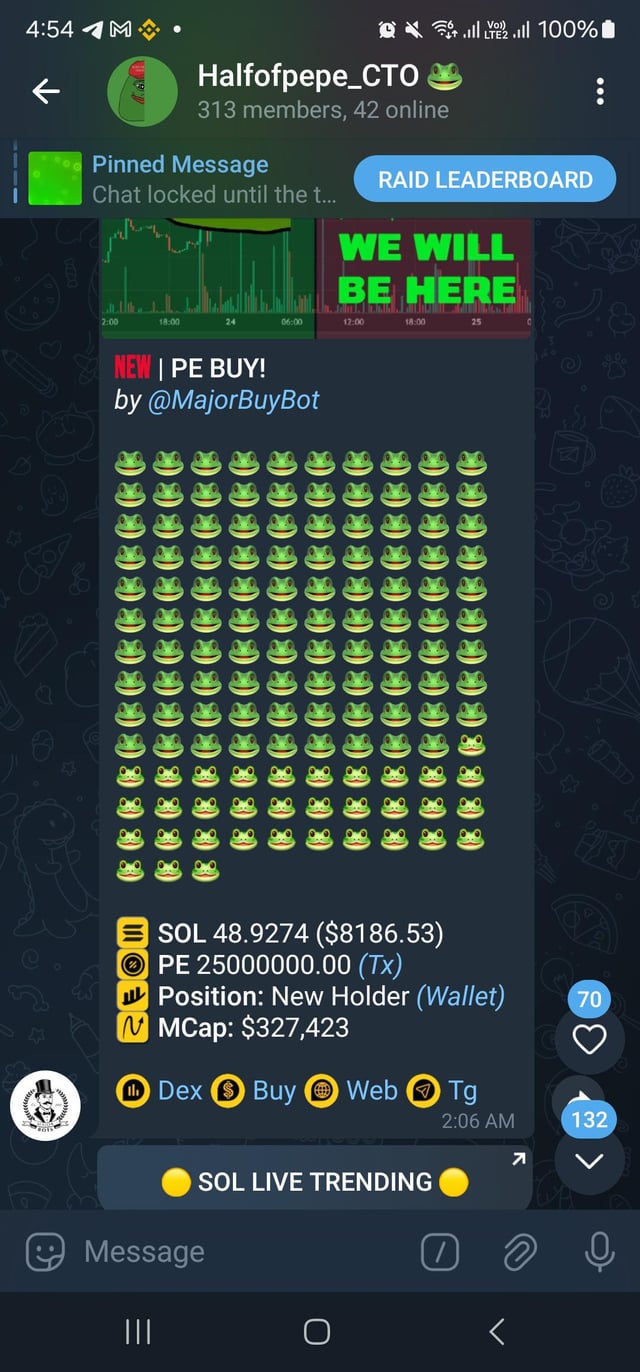The image size is (640, 1372).
Task: Open the Tg link
Action: (462, 1090)
